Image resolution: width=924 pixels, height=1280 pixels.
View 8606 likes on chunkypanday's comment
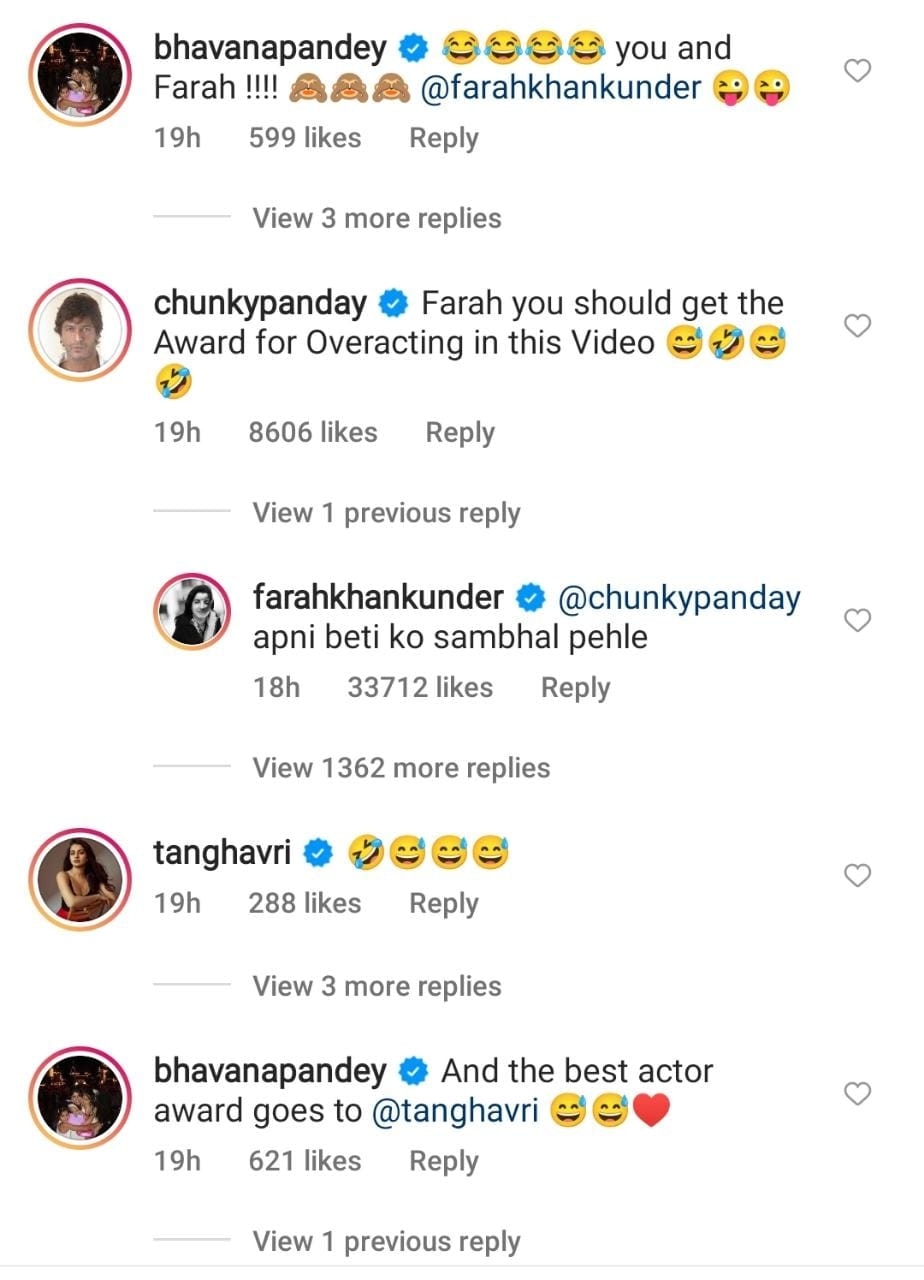(x=313, y=433)
